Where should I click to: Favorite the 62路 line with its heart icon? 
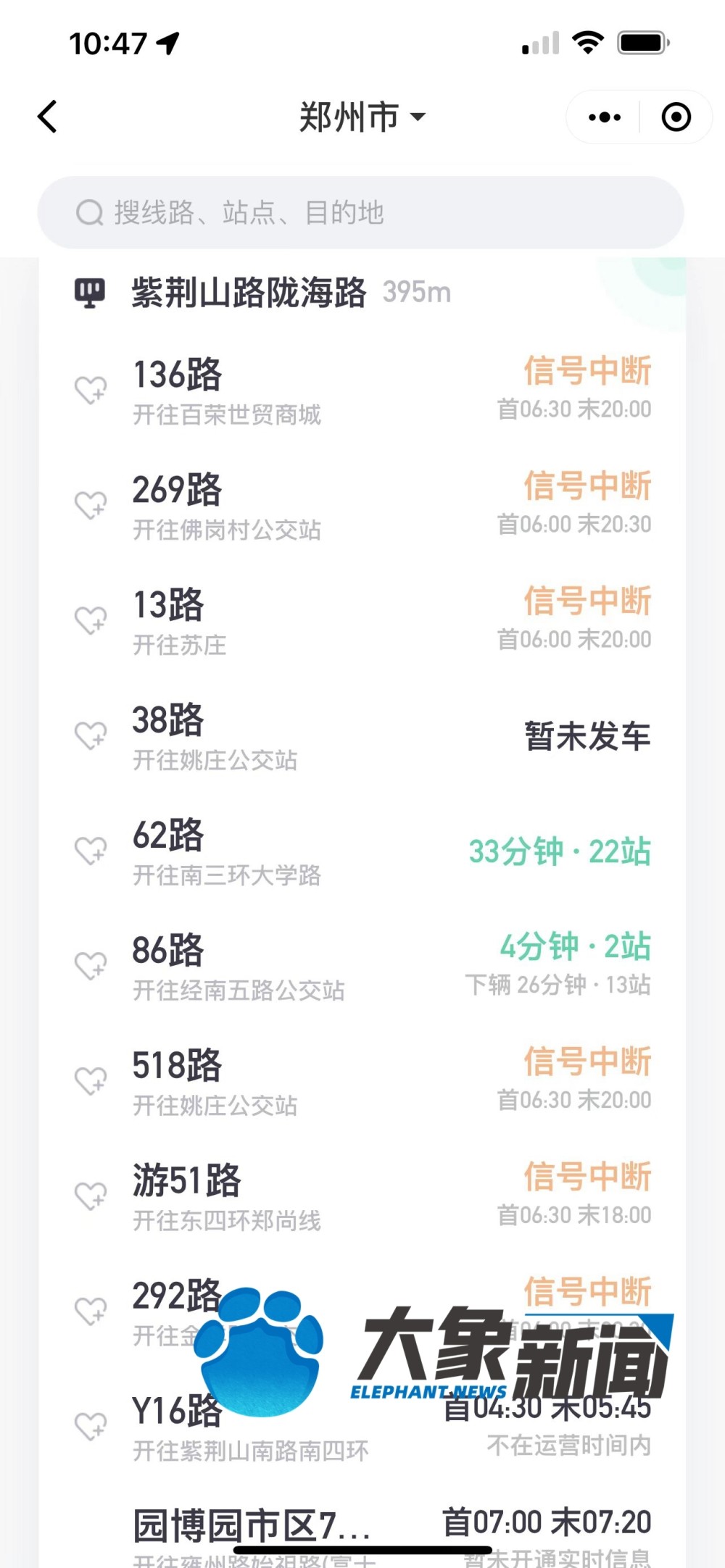pos(91,851)
